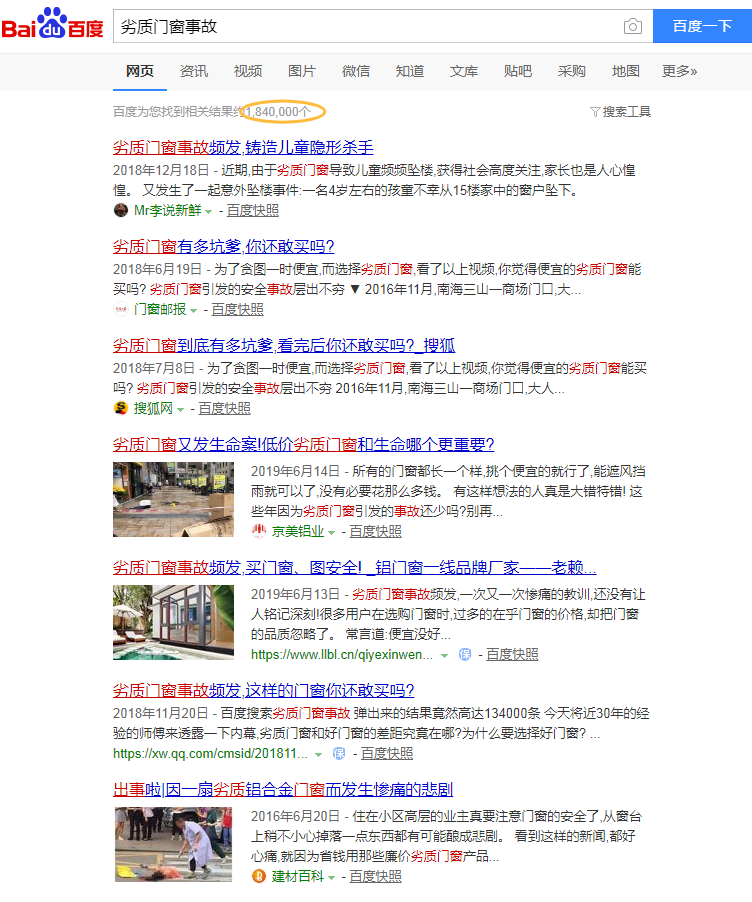Viewport: 752px width, 902px height.
Task: Open result 劣质门窗事故频发,这样的门窗你还敢买吗?
Action: point(263,690)
